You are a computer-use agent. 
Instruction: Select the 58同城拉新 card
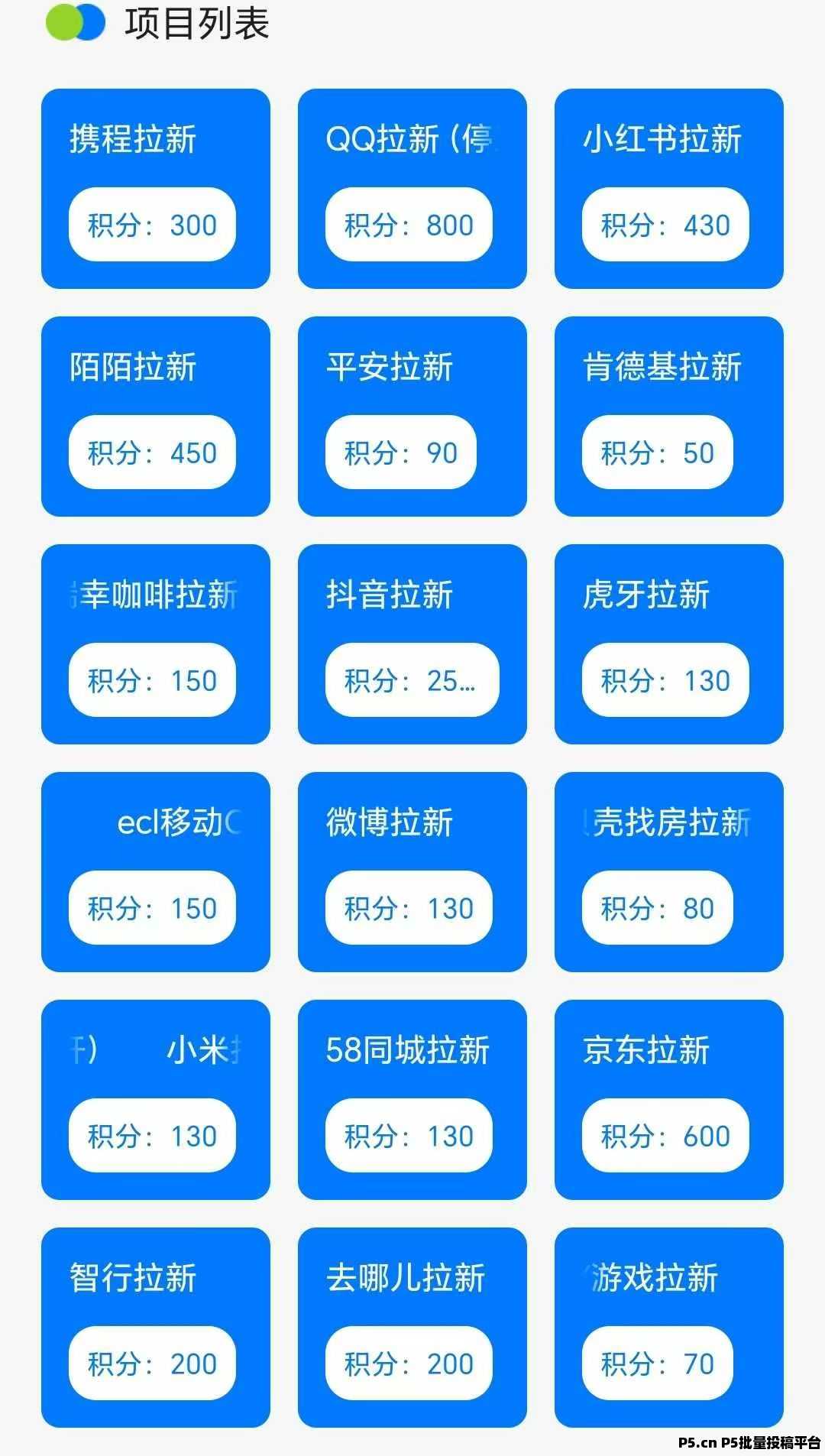click(x=412, y=1099)
